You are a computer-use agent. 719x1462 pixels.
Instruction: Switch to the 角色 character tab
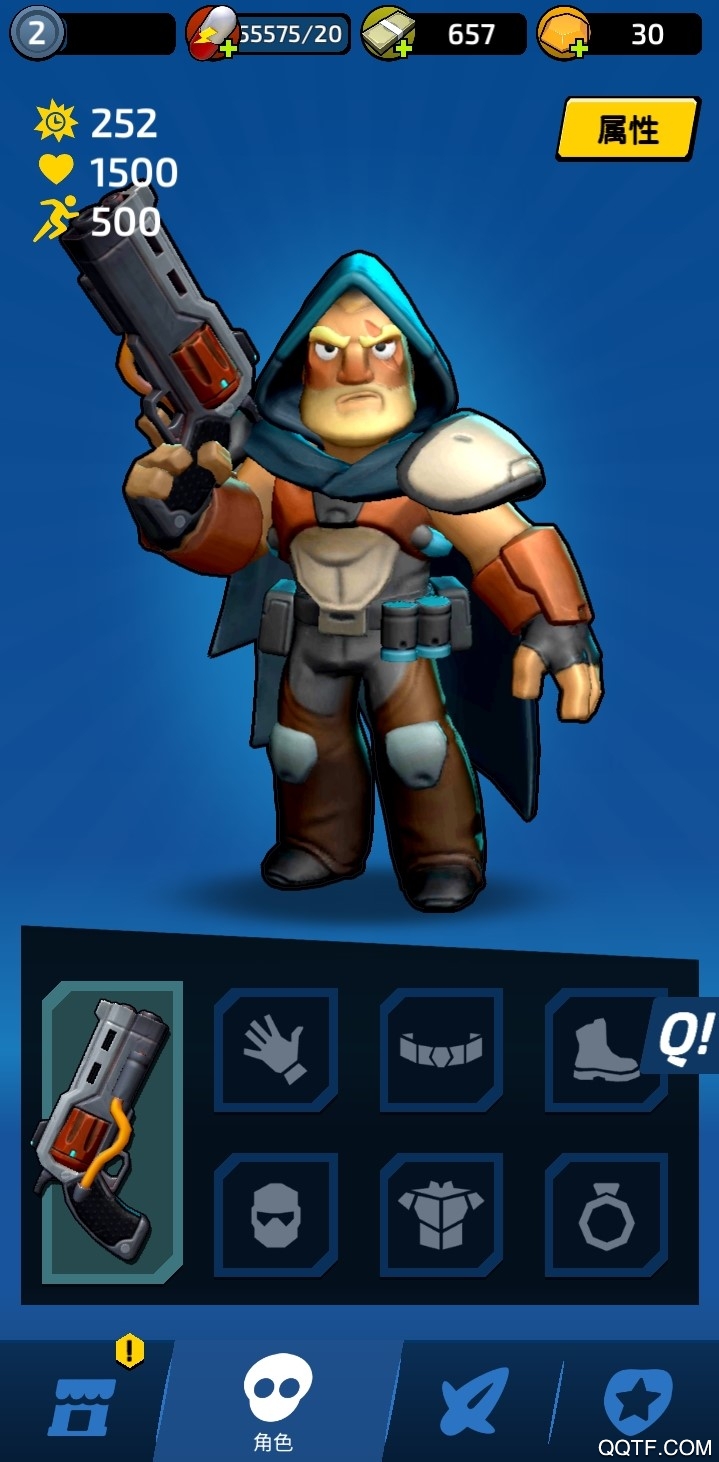(x=274, y=1402)
